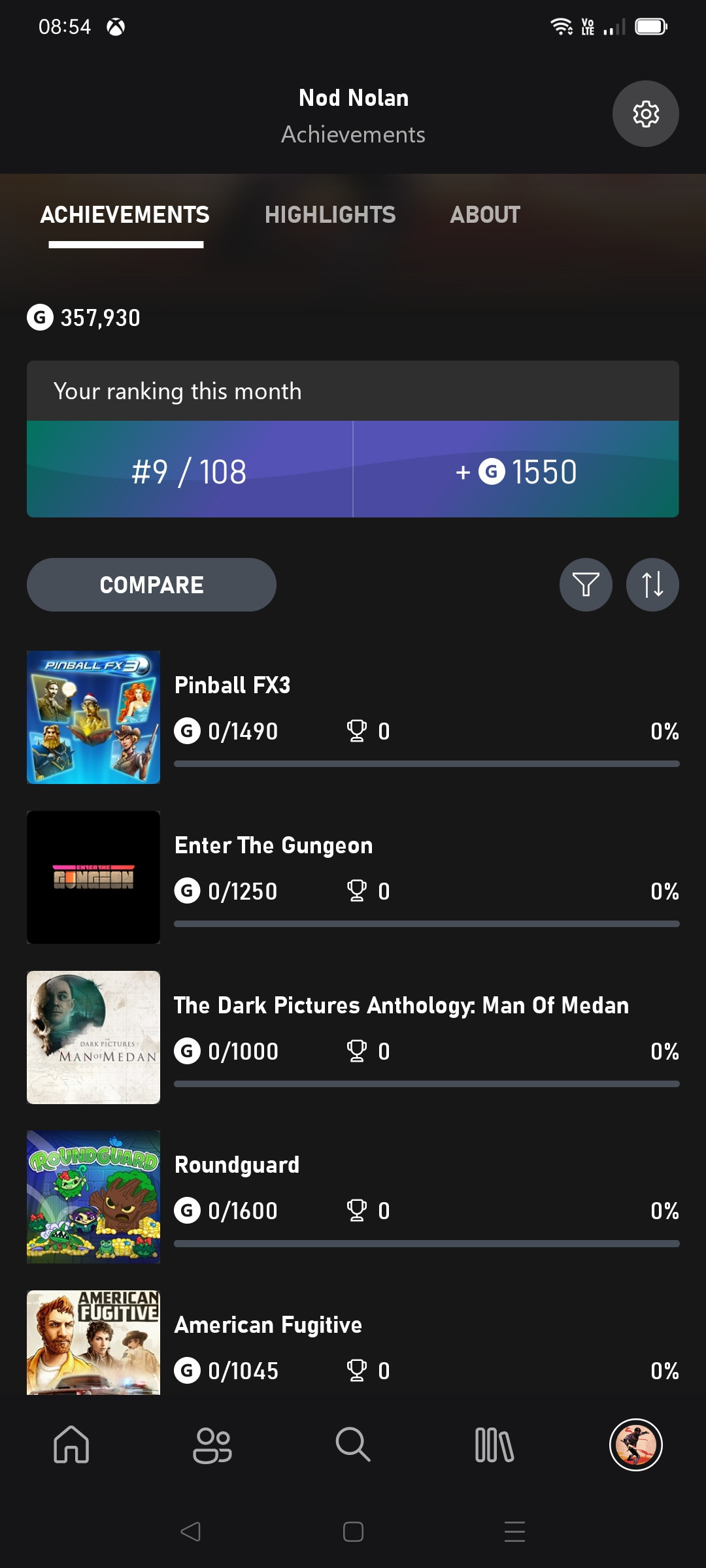Click the Gamerscore G icon showing 357,930
The image size is (706, 1568).
point(41,318)
